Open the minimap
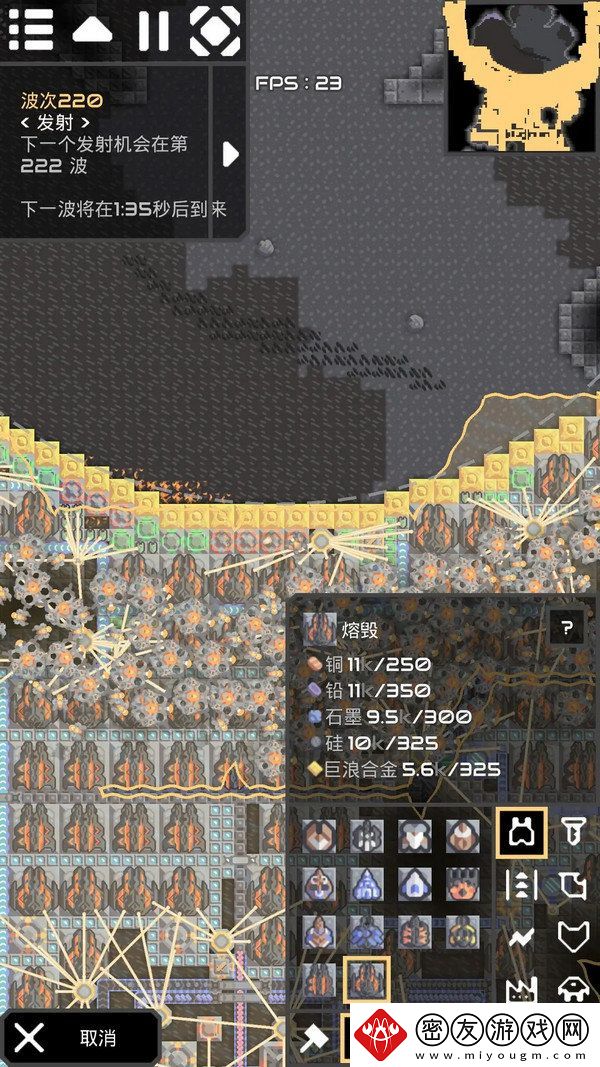This screenshot has width=600, height=1067. pos(521,77)
